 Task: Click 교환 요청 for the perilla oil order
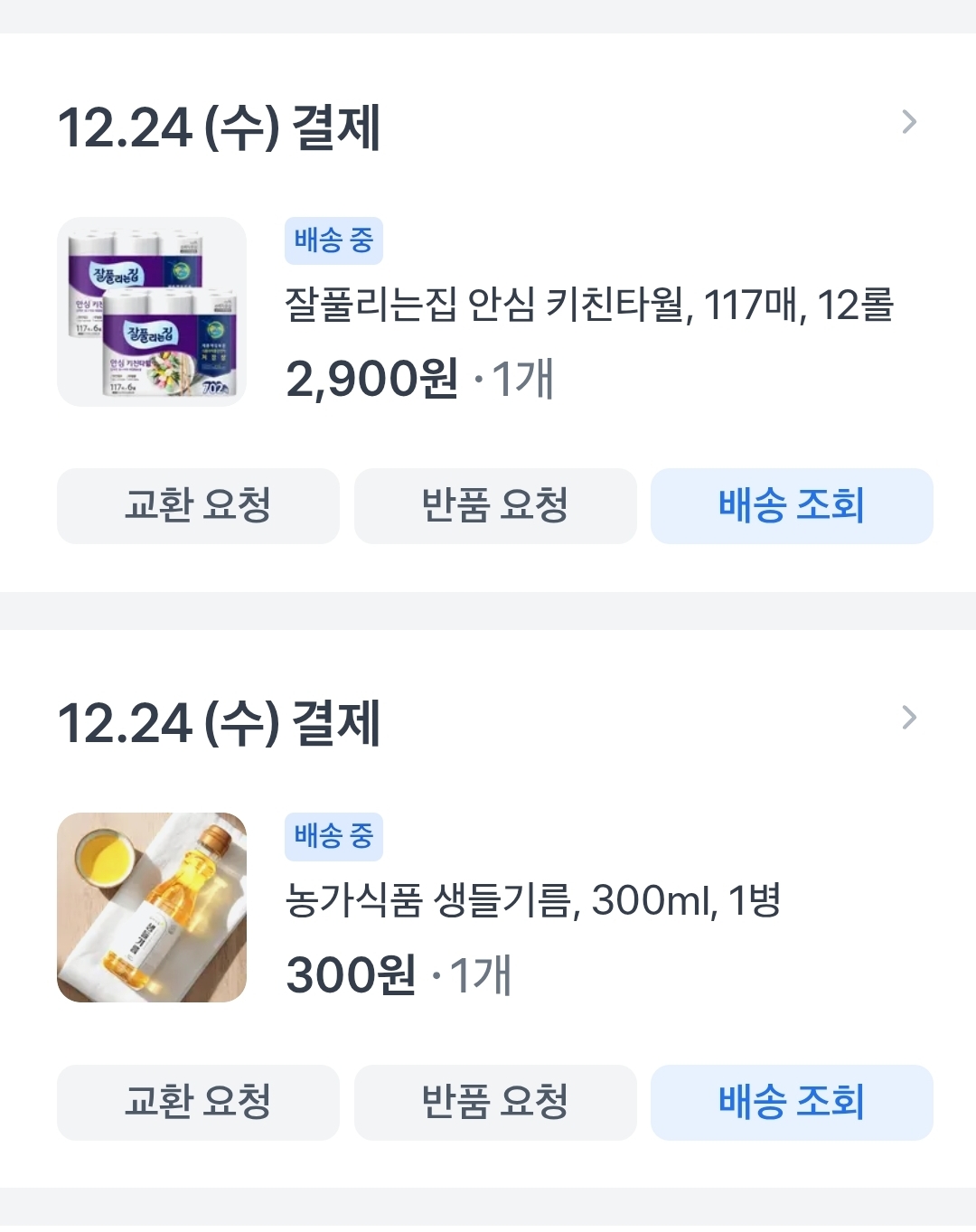(x=198, y=1103)
